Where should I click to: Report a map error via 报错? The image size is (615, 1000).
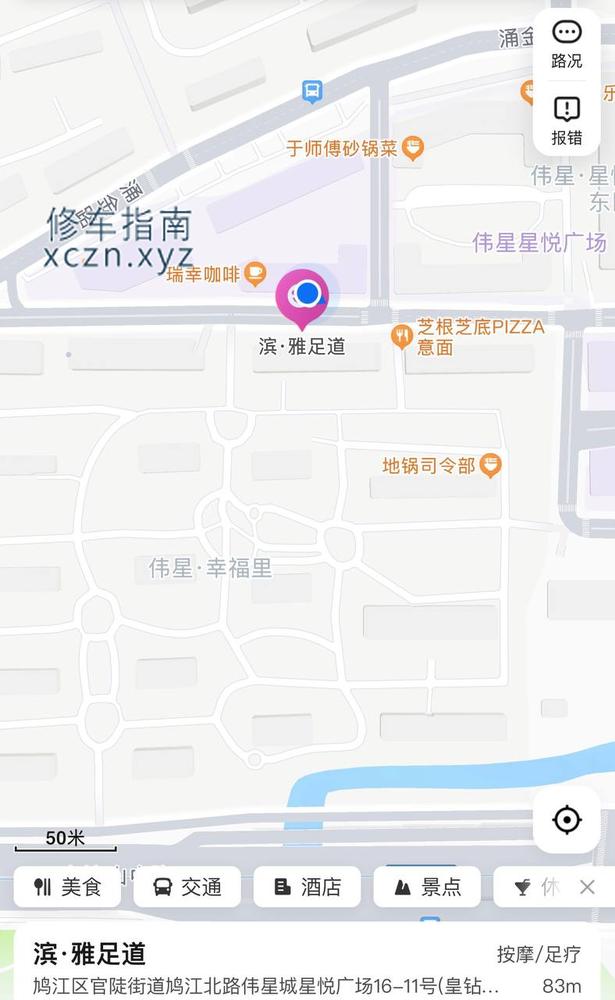click(x=567, y=121)
